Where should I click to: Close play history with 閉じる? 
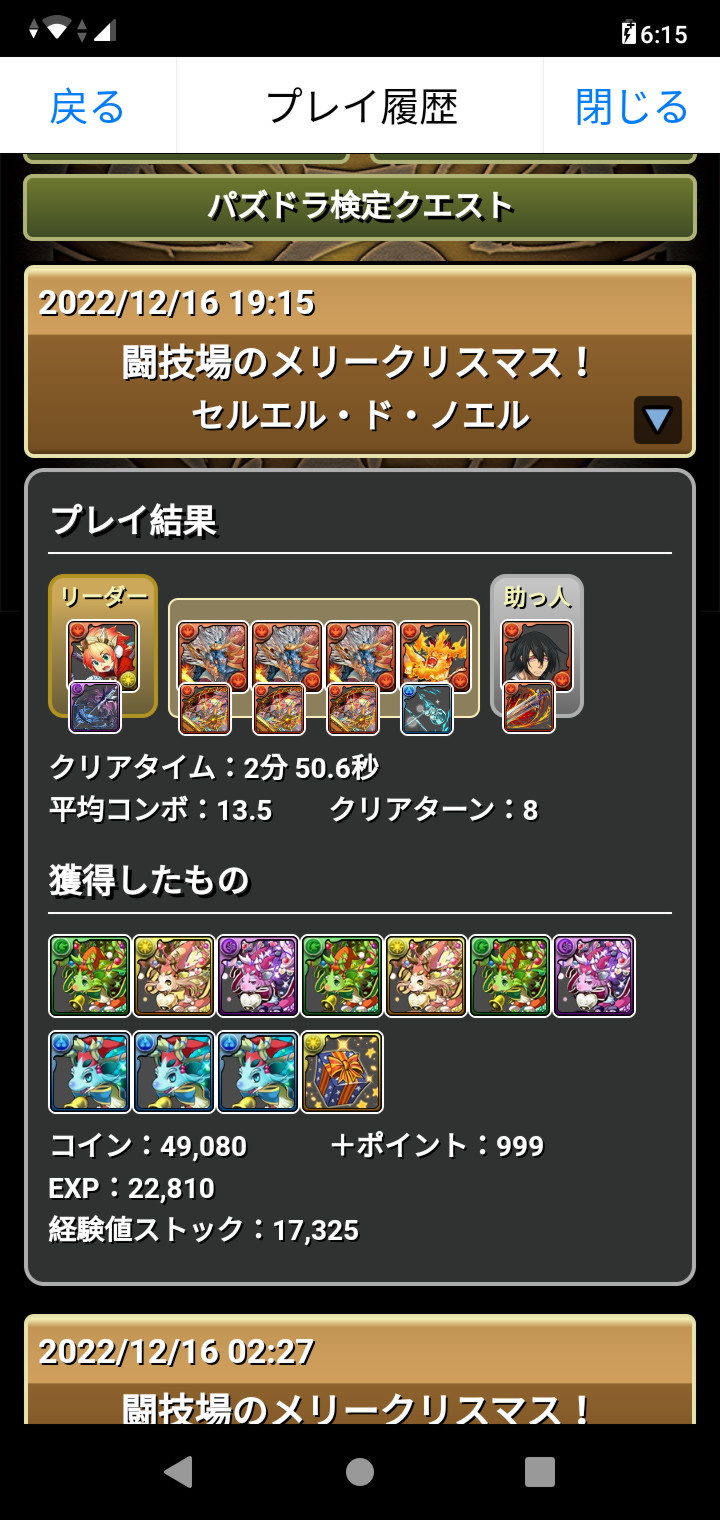tap(632, 106)
